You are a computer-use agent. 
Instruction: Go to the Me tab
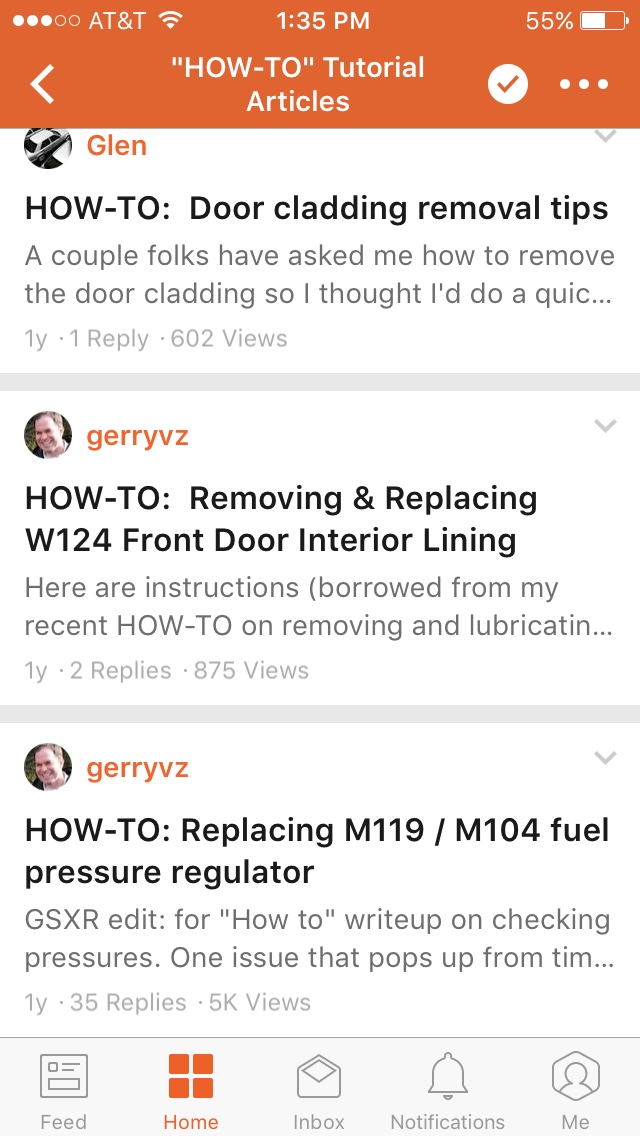pos(575,1091)
